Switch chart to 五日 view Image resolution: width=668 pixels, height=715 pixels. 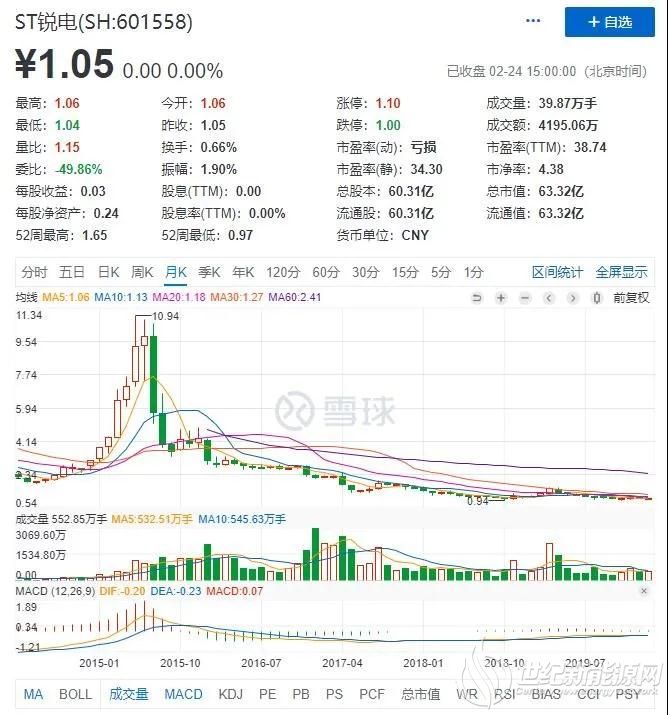coord(72,272)
